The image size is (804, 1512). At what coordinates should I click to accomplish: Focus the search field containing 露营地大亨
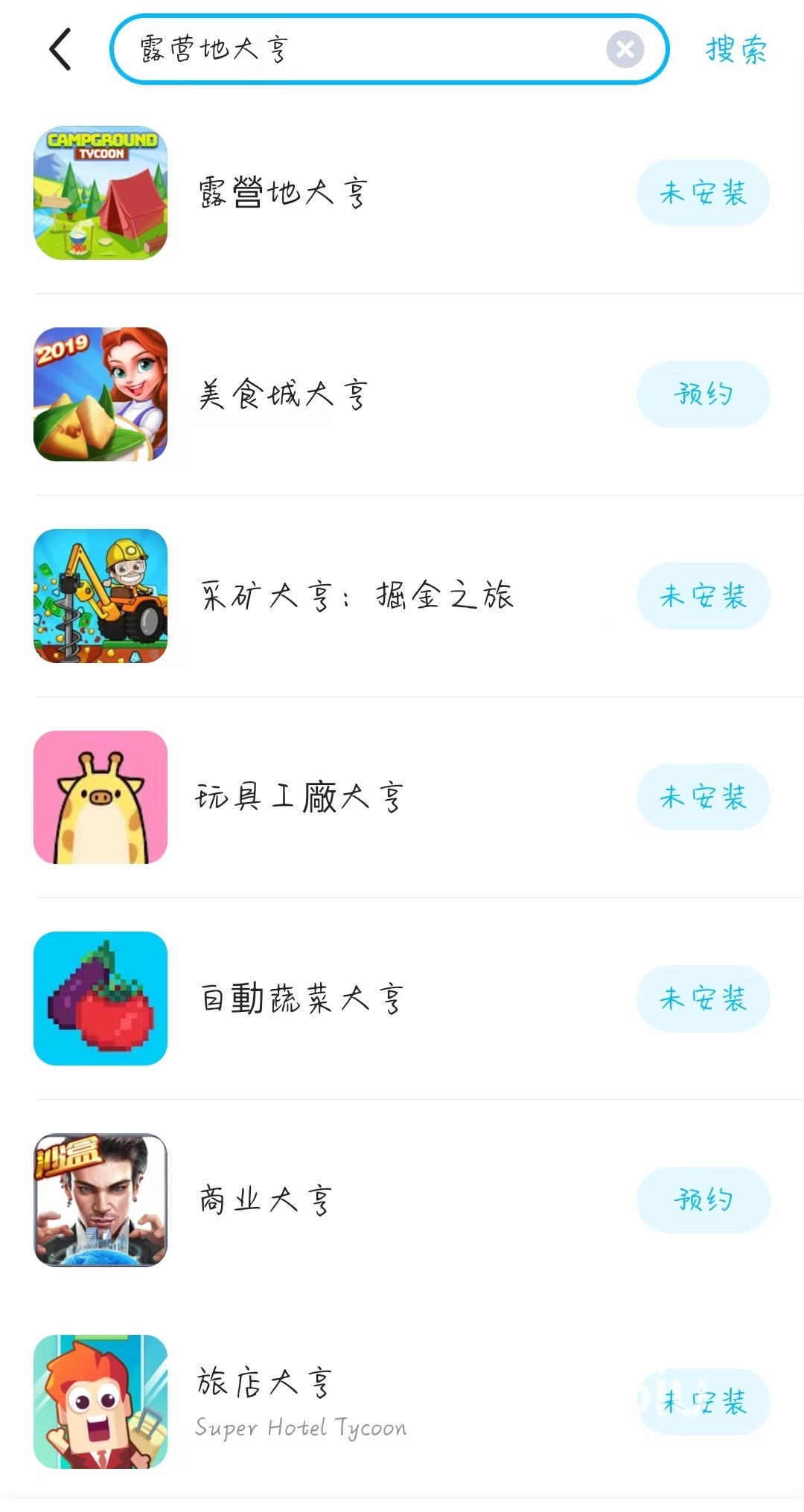(357, 50)
